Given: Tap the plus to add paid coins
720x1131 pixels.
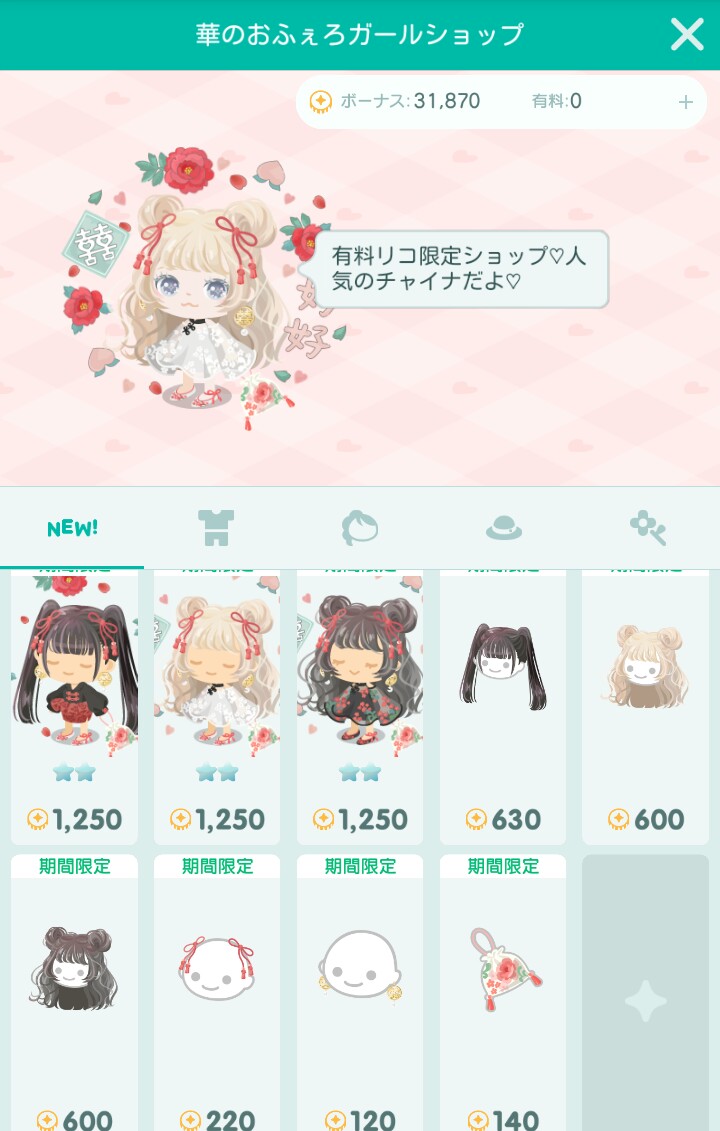Looking at the screenshot, I should point(685,102).
